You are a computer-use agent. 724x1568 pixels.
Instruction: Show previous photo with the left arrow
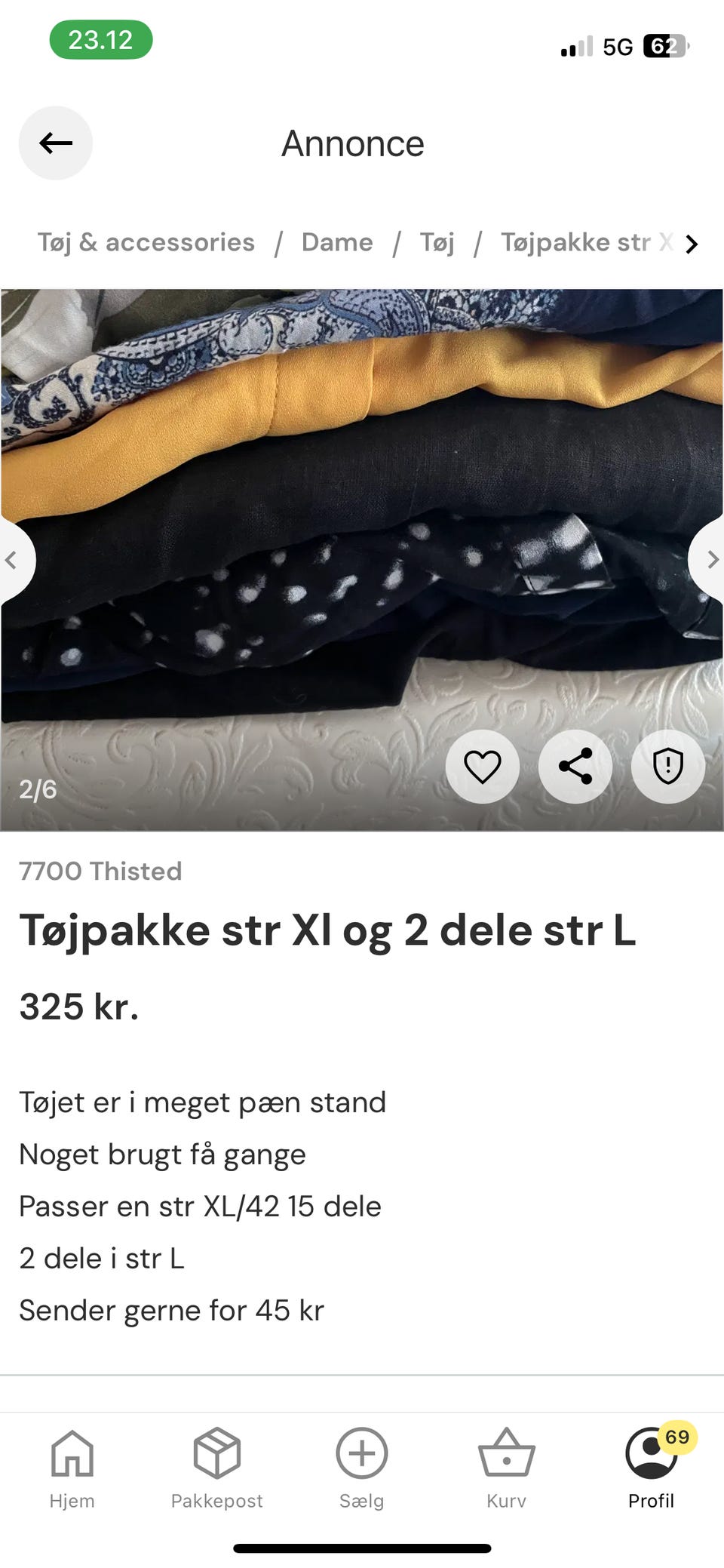click(x=12, y=559)
